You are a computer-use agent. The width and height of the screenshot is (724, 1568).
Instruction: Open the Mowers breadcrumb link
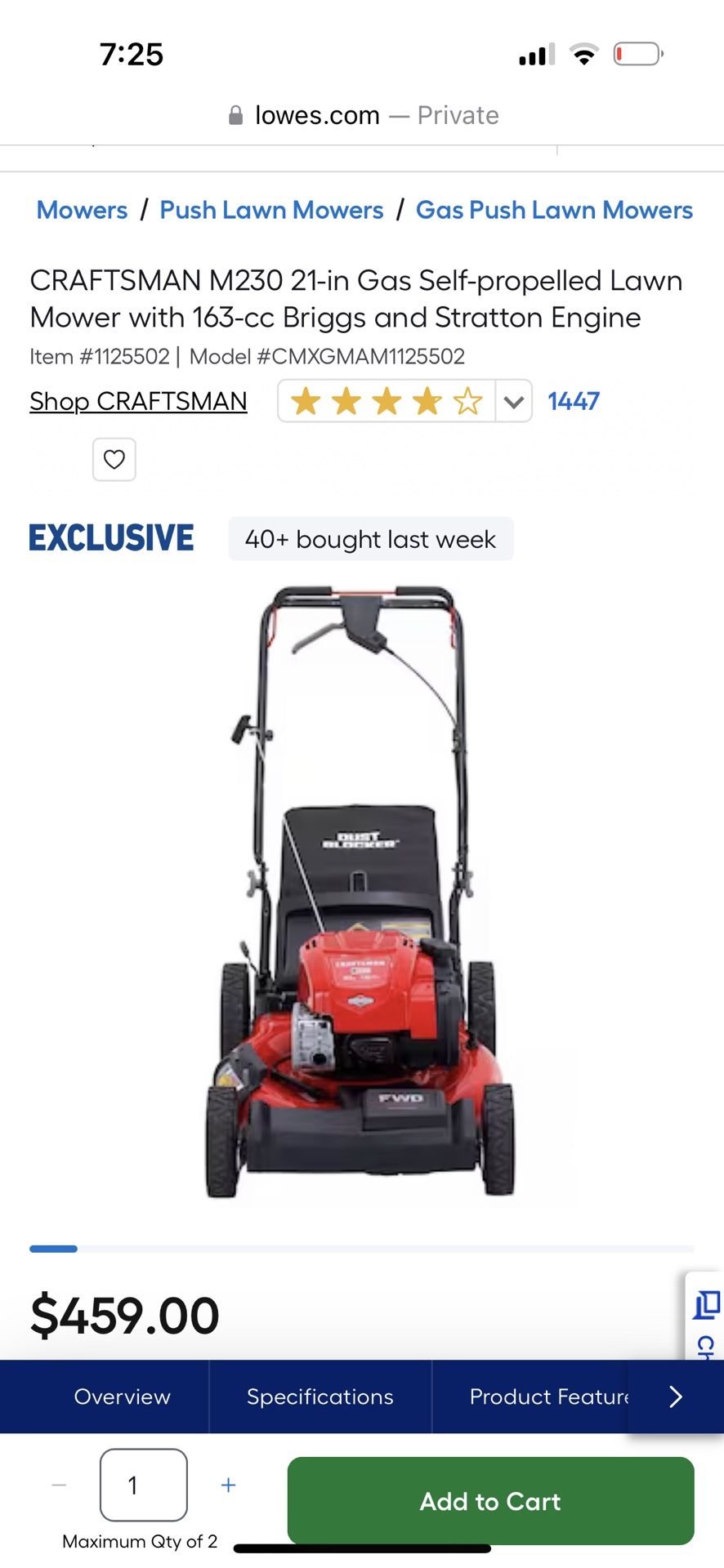coord(82,210)
